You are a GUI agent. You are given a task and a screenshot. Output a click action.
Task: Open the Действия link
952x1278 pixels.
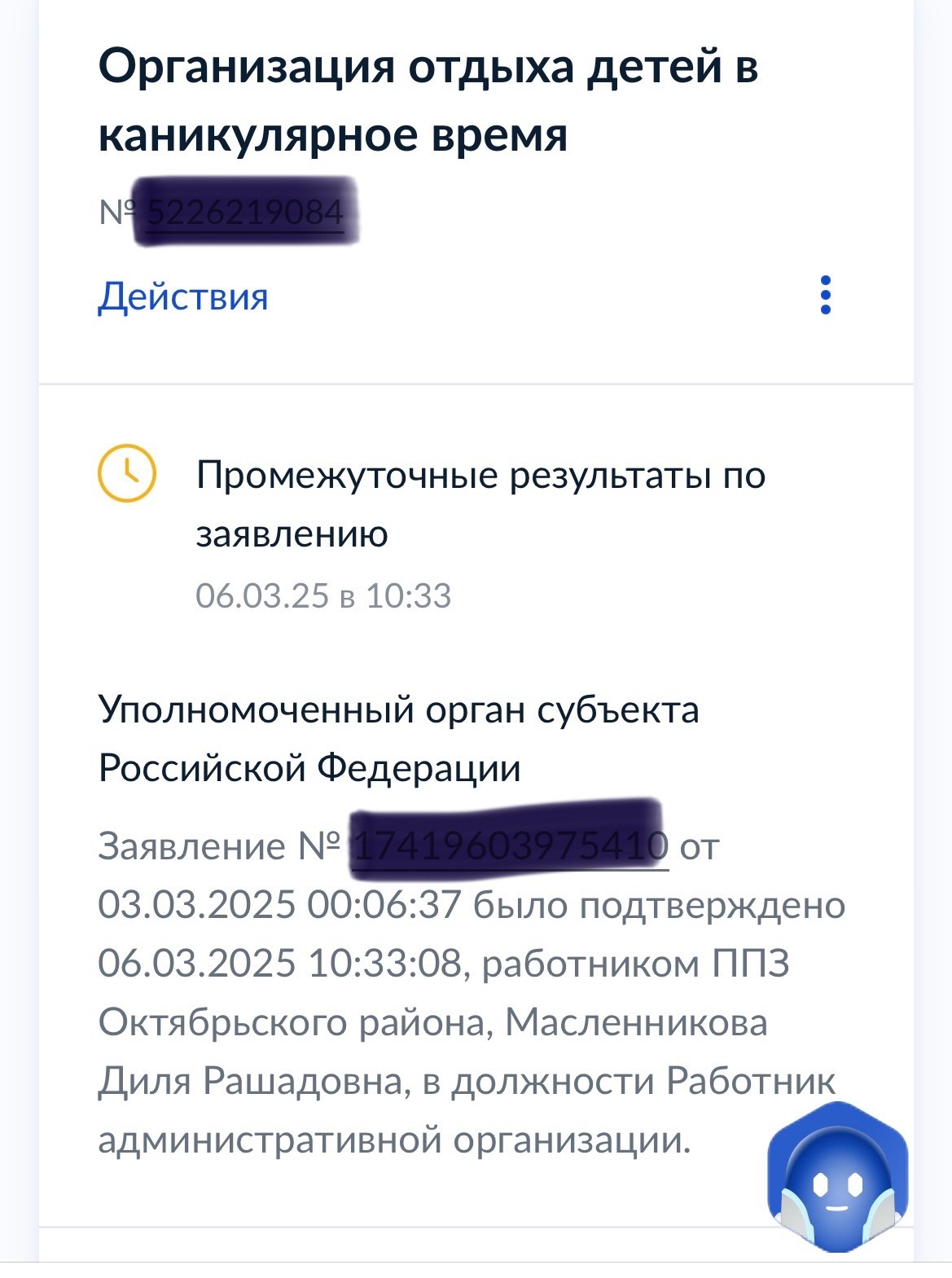click(x=183, y=296)
